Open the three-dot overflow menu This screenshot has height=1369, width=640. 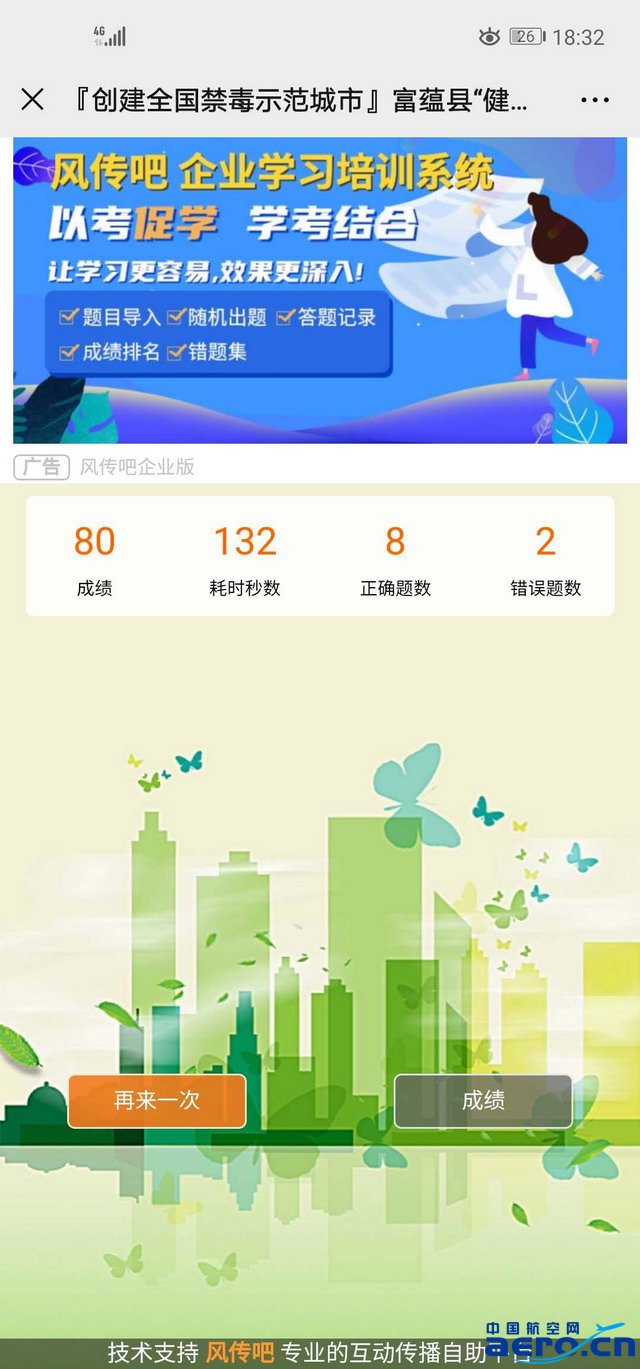click(x=594, y=100)
